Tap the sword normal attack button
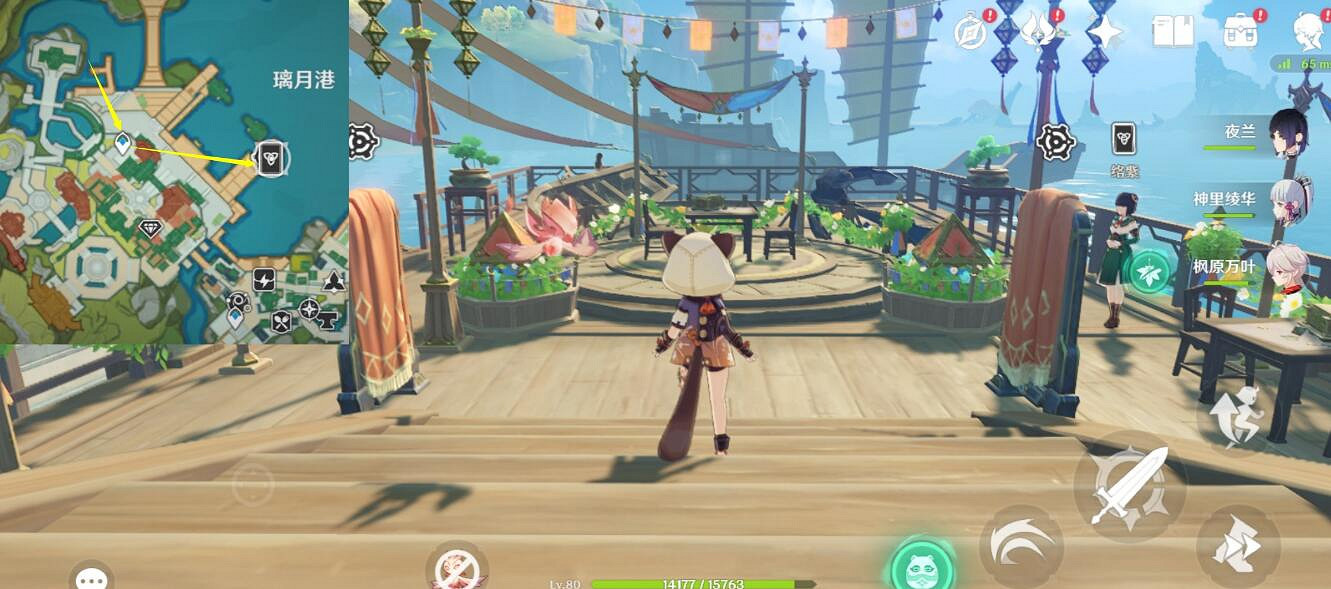The width and height of the screenshot is (1331, 589). click(x=1130, y=487)
